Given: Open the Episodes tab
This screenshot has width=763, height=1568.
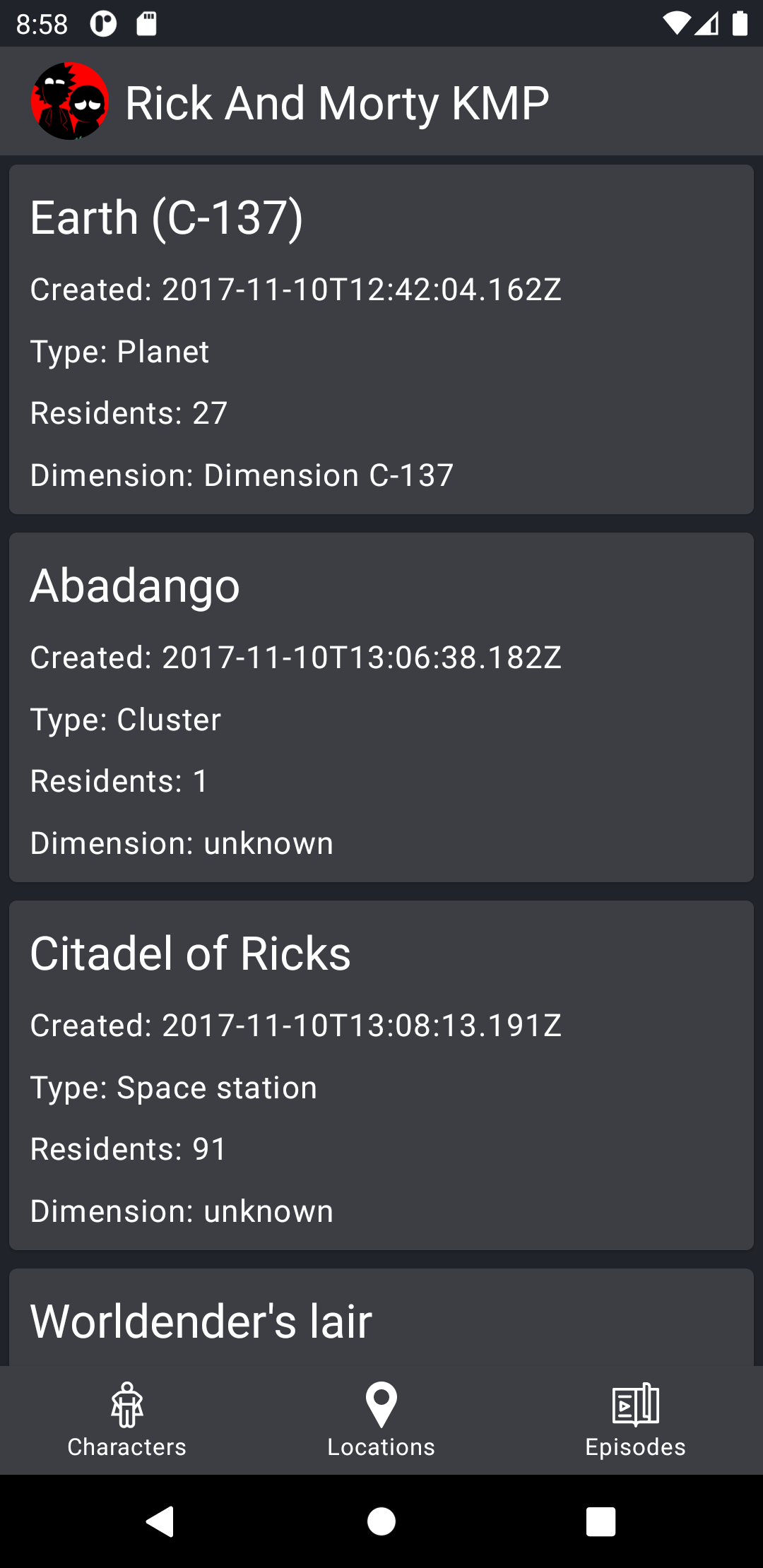Looking at the screenshot, I should [636, 1420].
